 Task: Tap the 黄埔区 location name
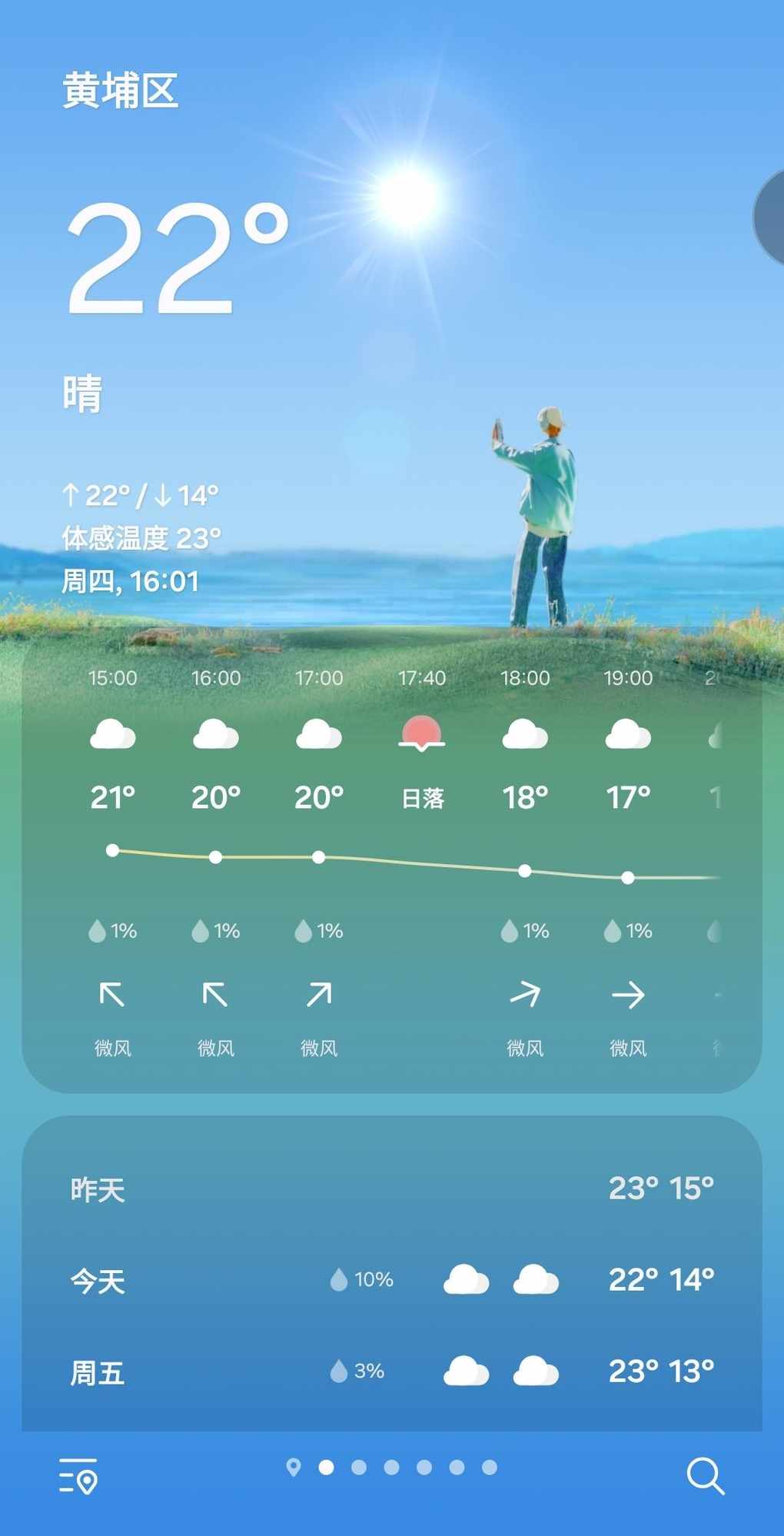(121, 91)
